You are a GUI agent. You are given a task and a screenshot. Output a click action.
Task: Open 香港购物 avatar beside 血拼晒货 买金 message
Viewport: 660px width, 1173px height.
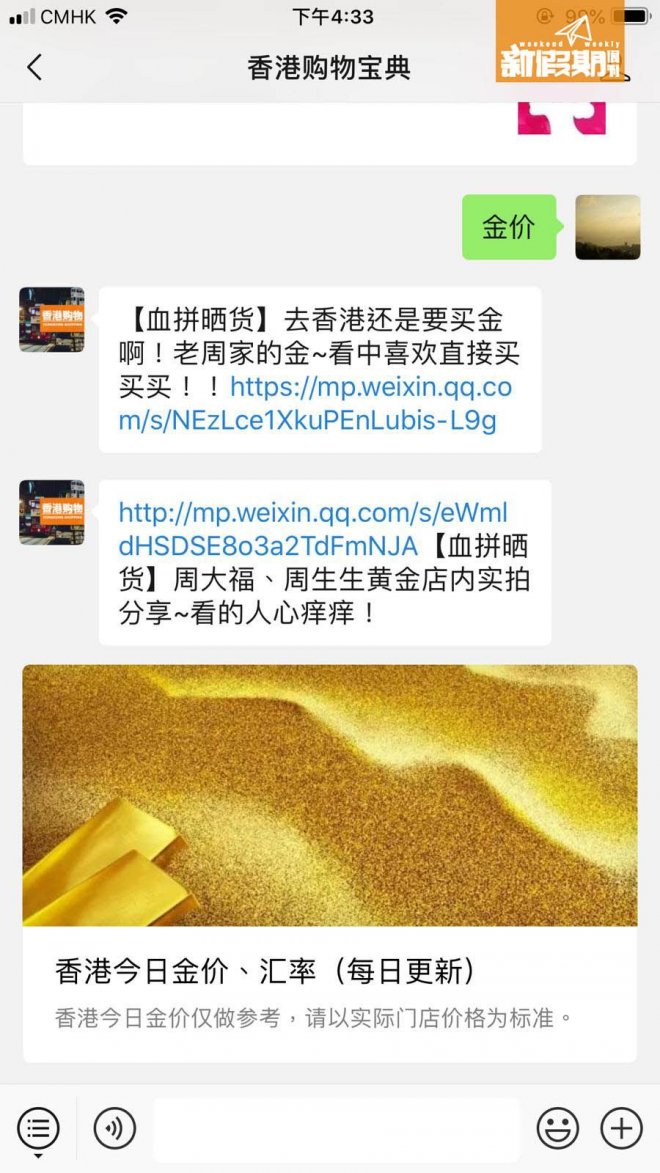pos(52,320)
